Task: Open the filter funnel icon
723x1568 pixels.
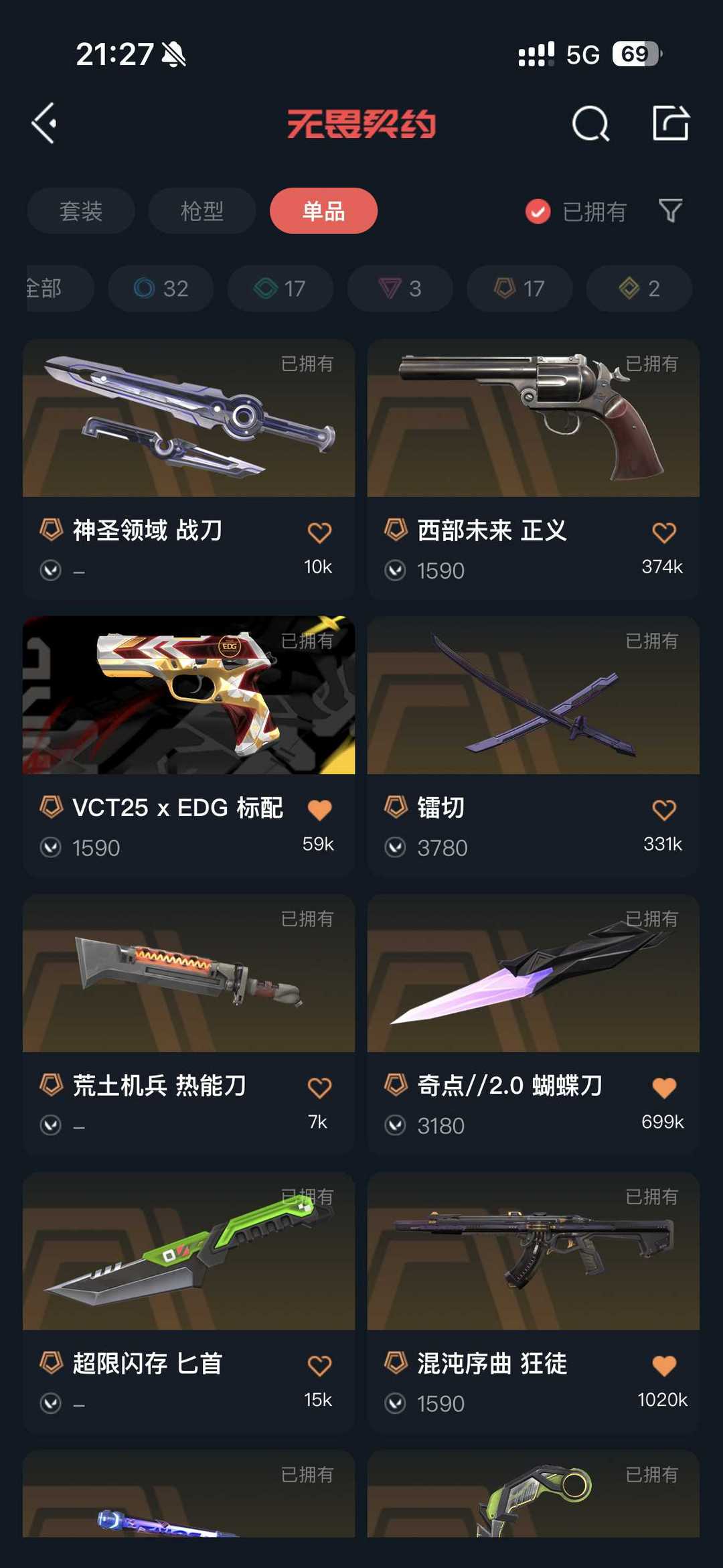Action: 670,211
